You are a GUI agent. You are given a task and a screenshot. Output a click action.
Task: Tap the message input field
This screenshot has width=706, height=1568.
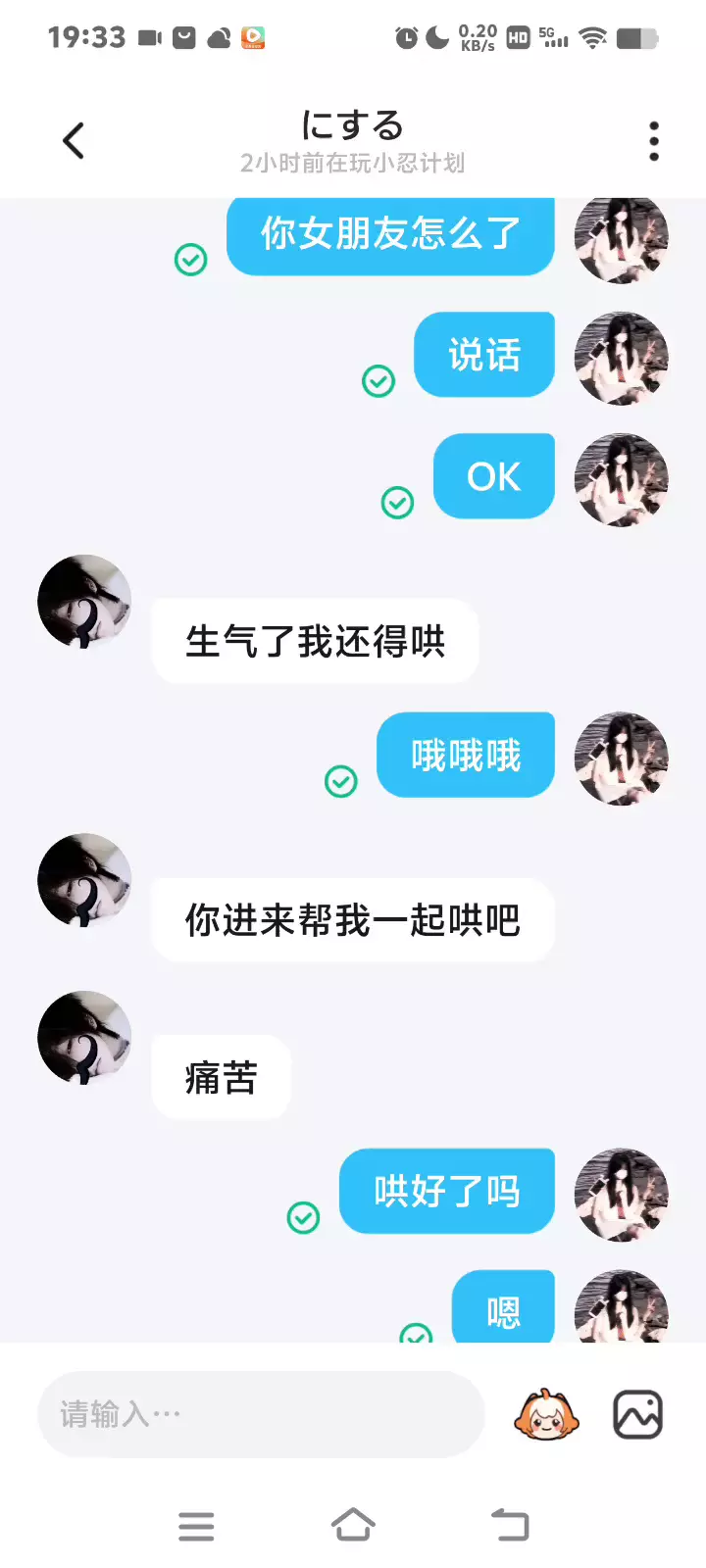pos(261,1414)
